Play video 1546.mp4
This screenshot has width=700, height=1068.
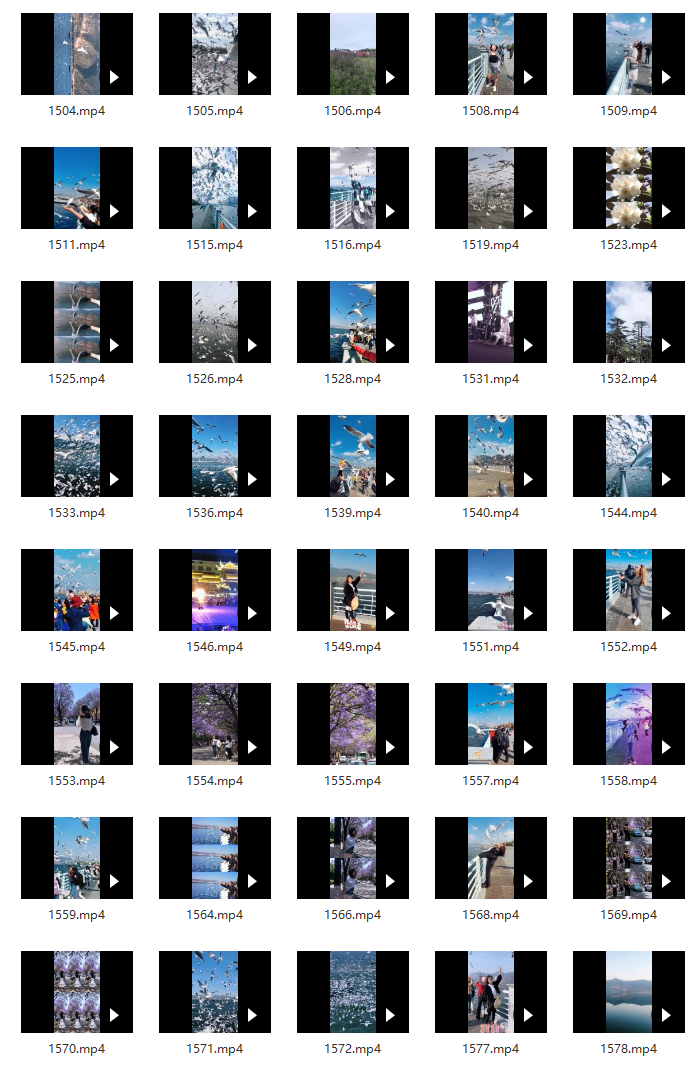[x=215, y=590]
